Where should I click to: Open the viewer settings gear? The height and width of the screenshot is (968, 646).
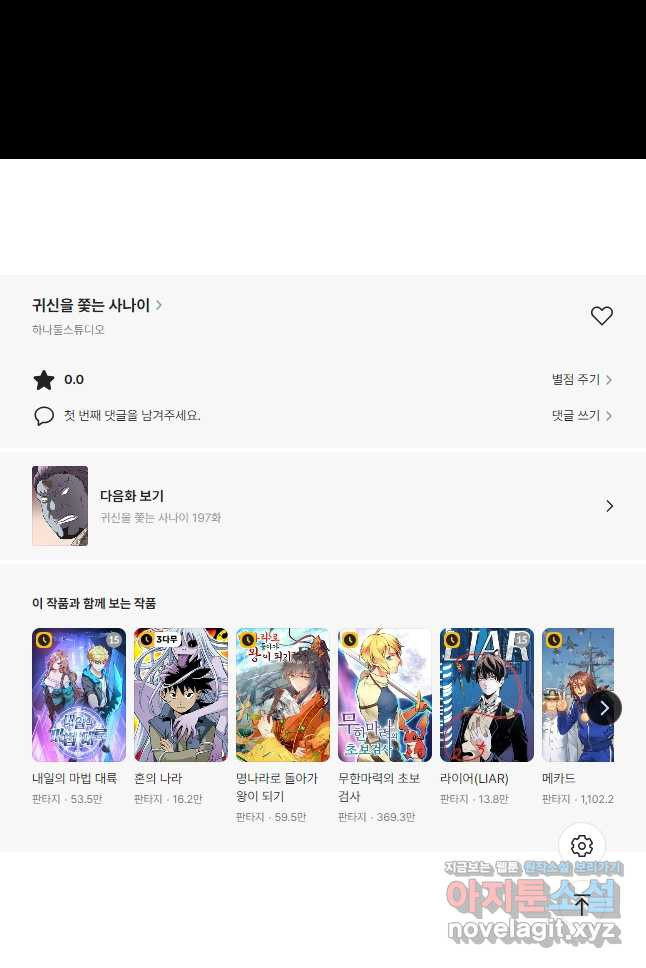click(x=582, y=846)
